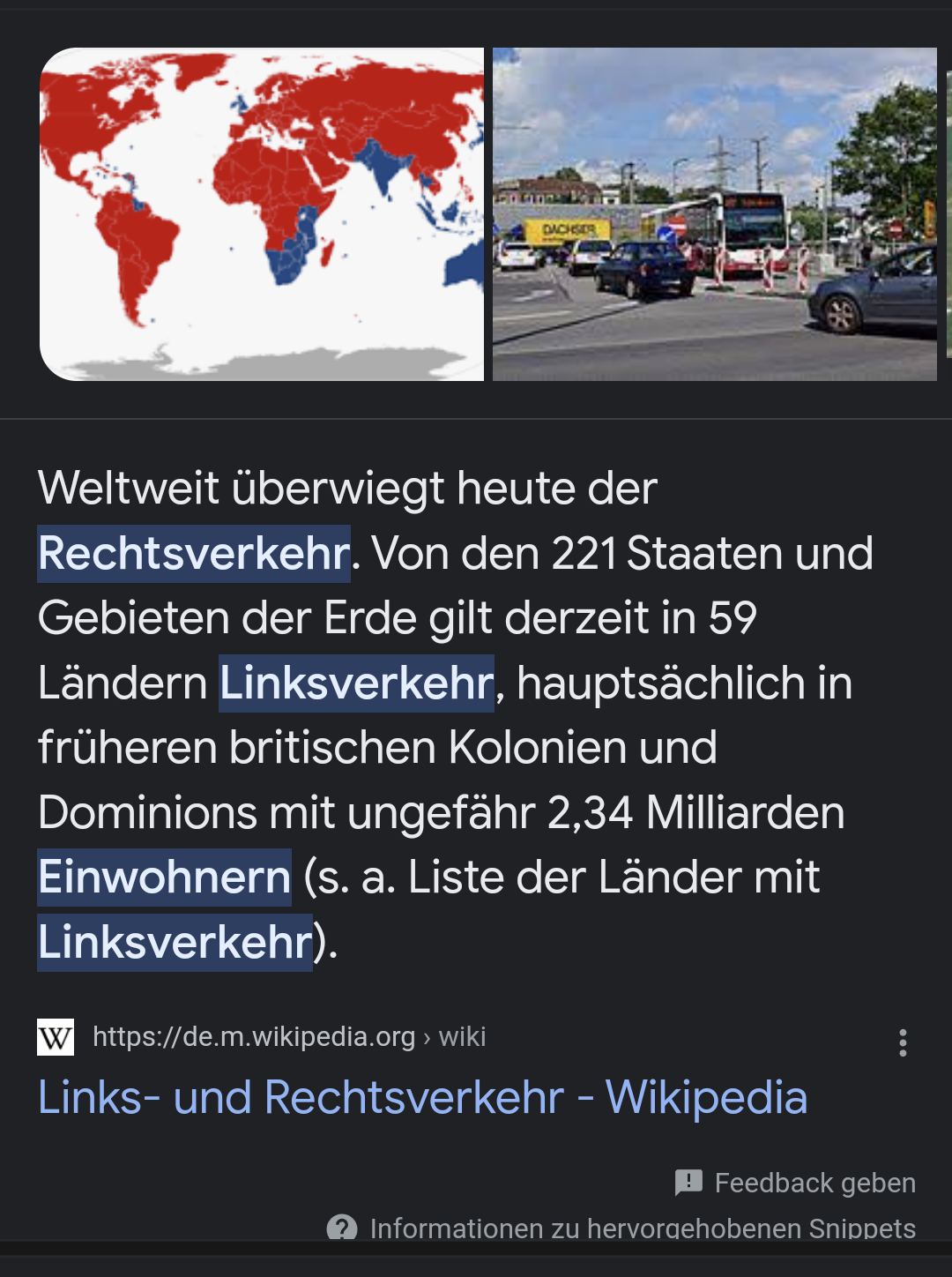Tap Feedback geben
The image size is (952, 1277).
pyautogui.click(x=796, y=1183)
